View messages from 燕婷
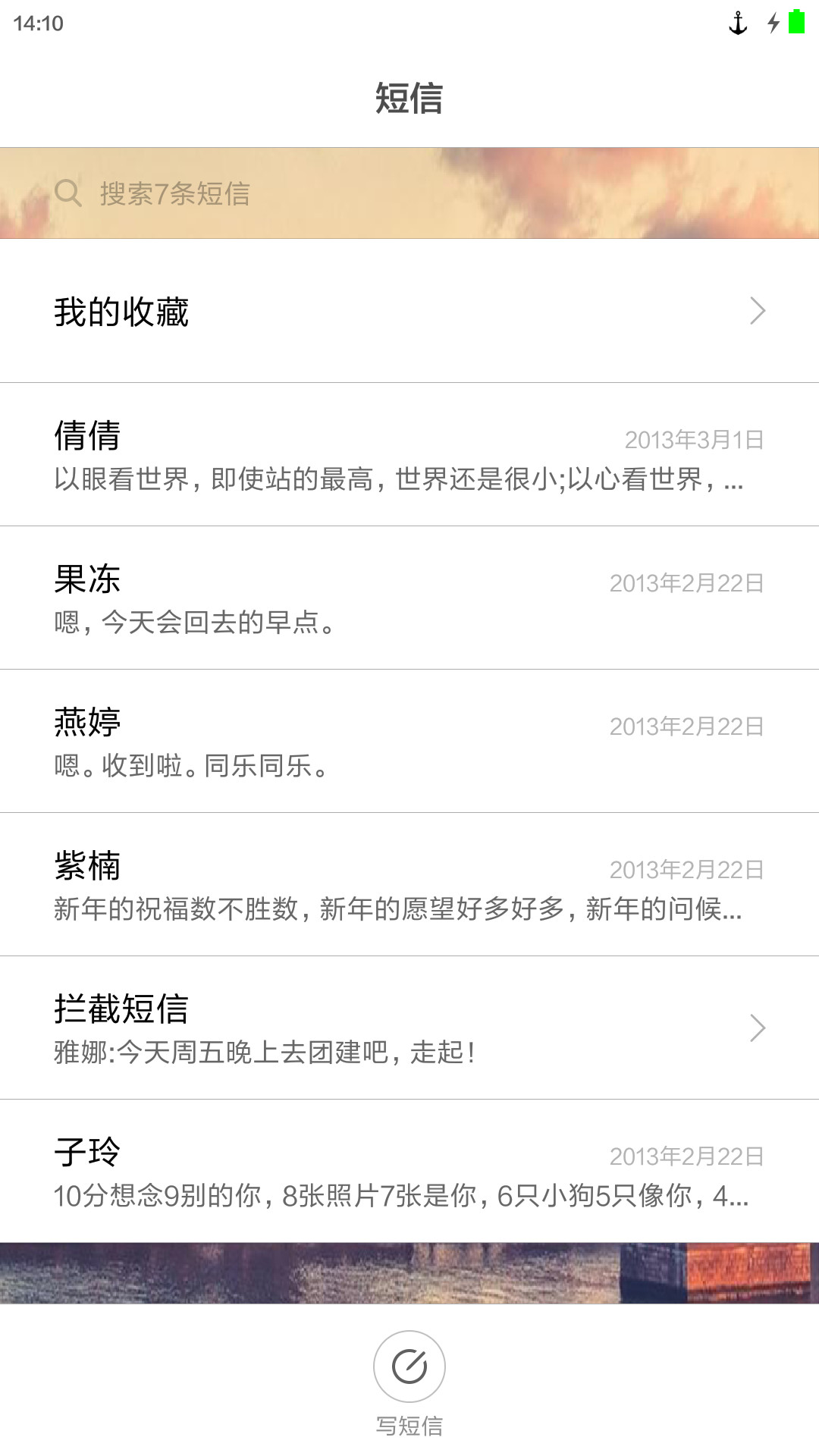The width and height of the screenshot is (819, 1456). 409,741
